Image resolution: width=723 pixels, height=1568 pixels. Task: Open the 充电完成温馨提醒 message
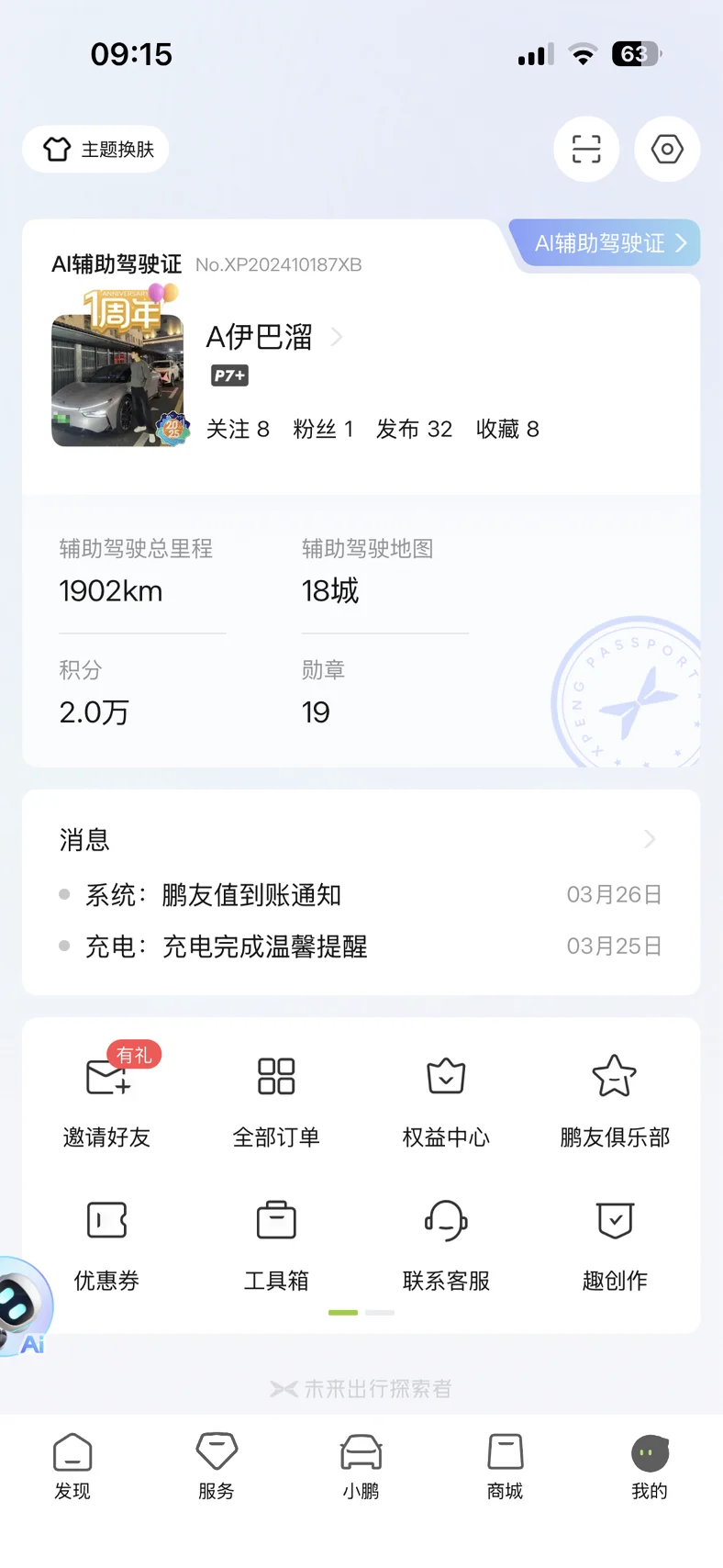264,946
